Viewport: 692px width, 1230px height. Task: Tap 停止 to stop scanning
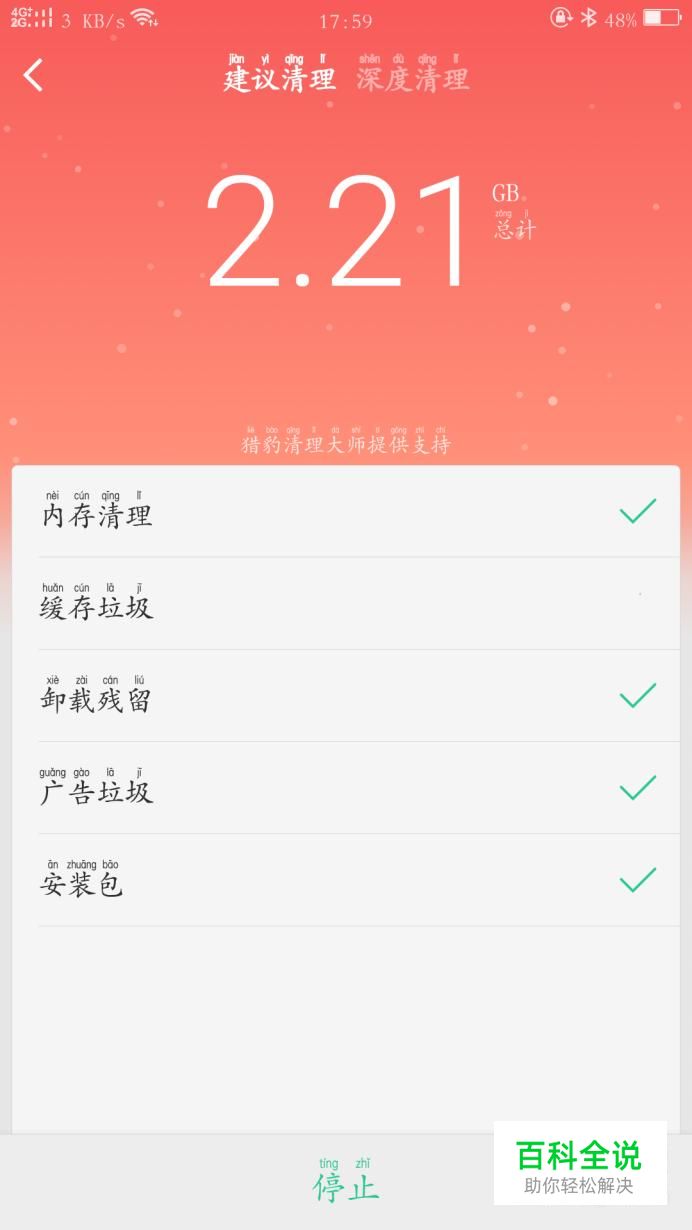[346, 1183]
